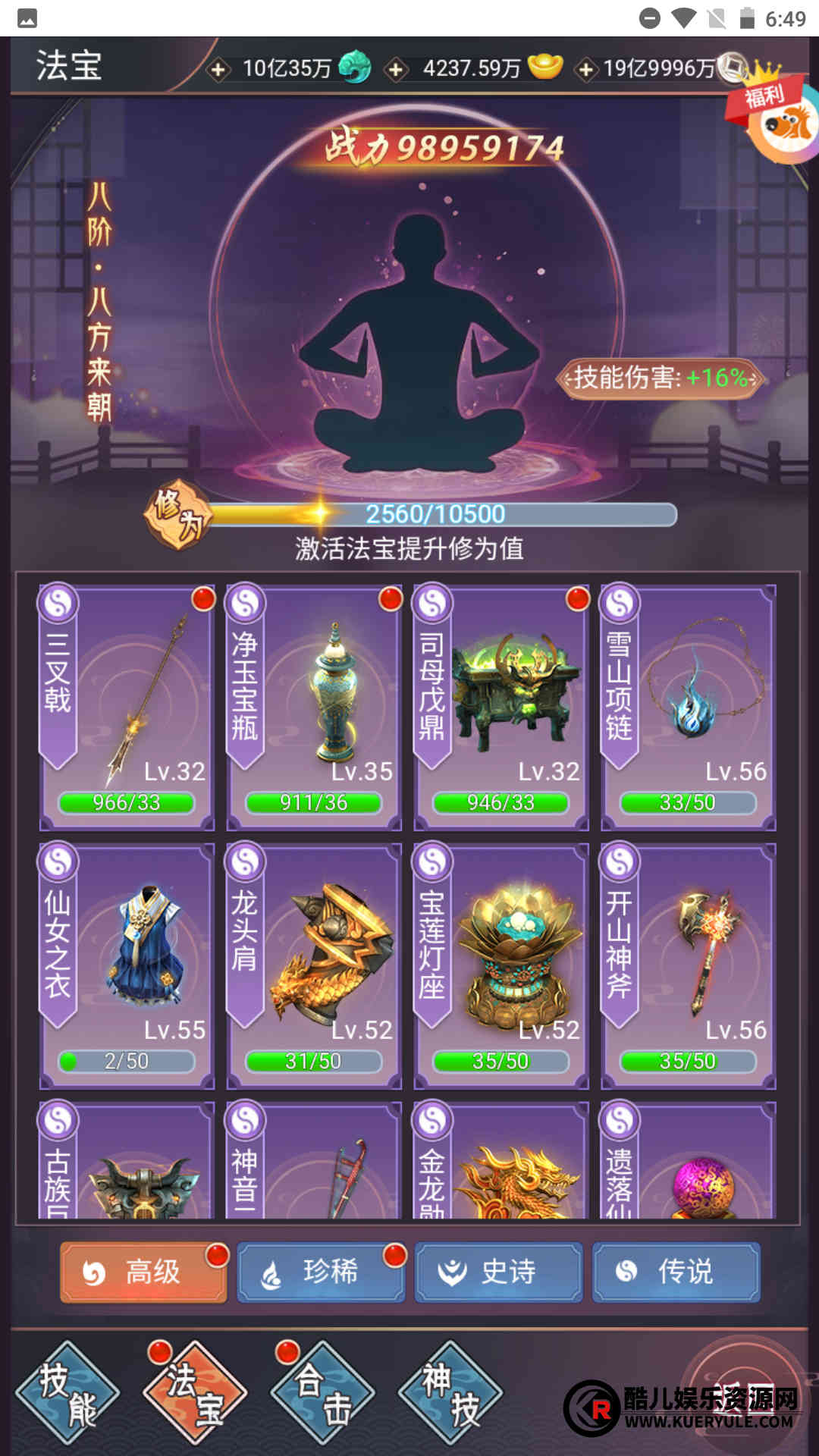Show 传说 legendary treasures
Viewport: 819px width, 1456px height.
676,1272
